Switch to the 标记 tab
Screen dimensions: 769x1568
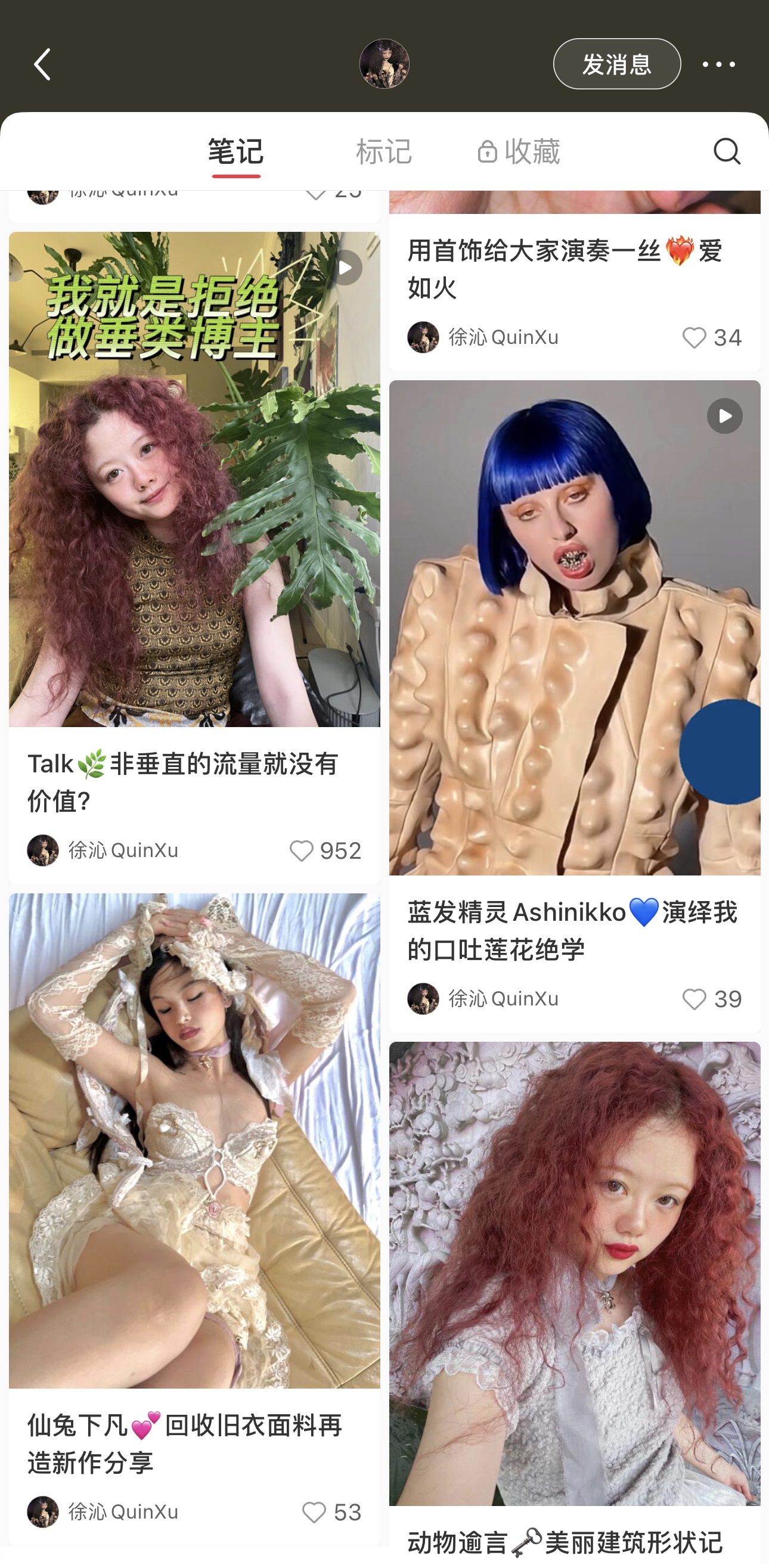point(383,151)
